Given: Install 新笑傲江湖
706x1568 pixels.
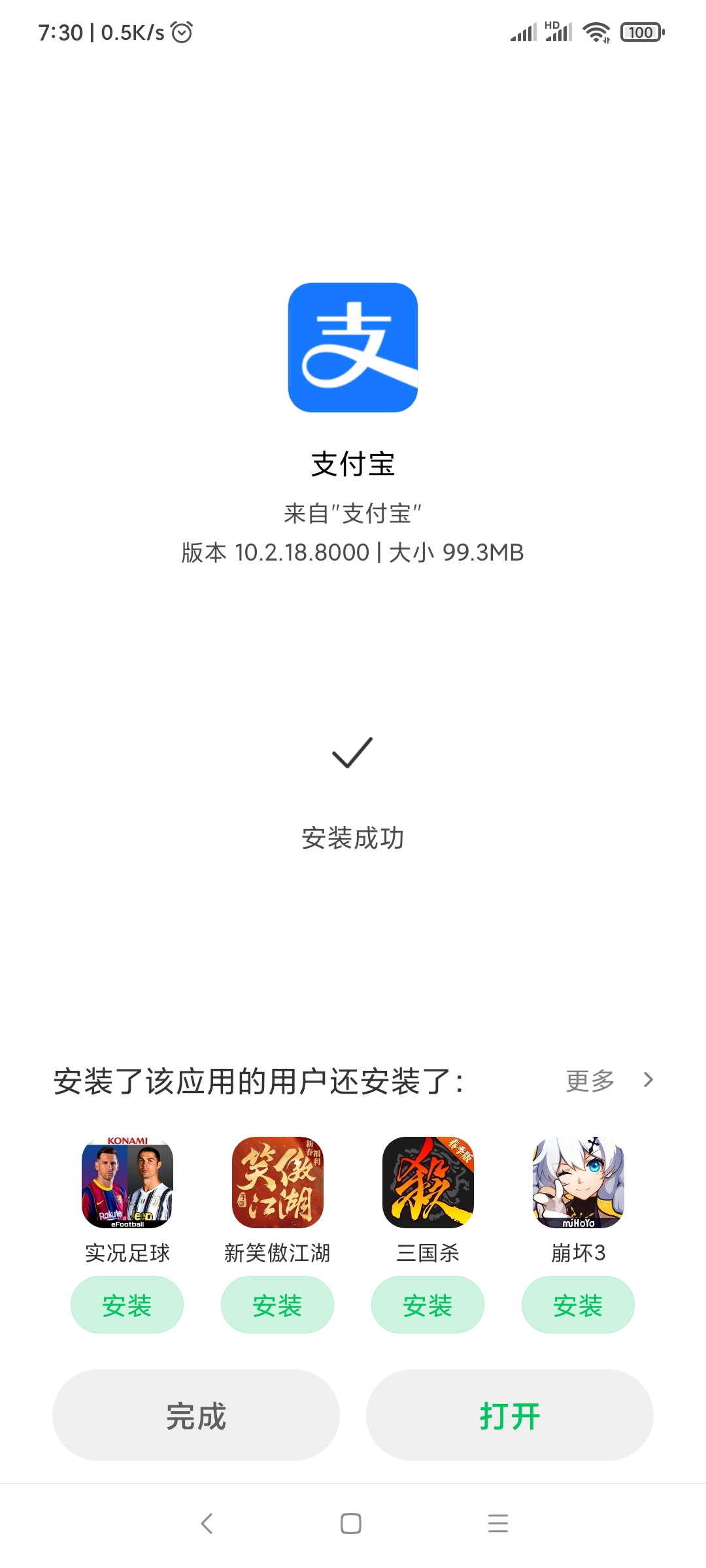Looking at the screenshot, I should pos(277,1305).
